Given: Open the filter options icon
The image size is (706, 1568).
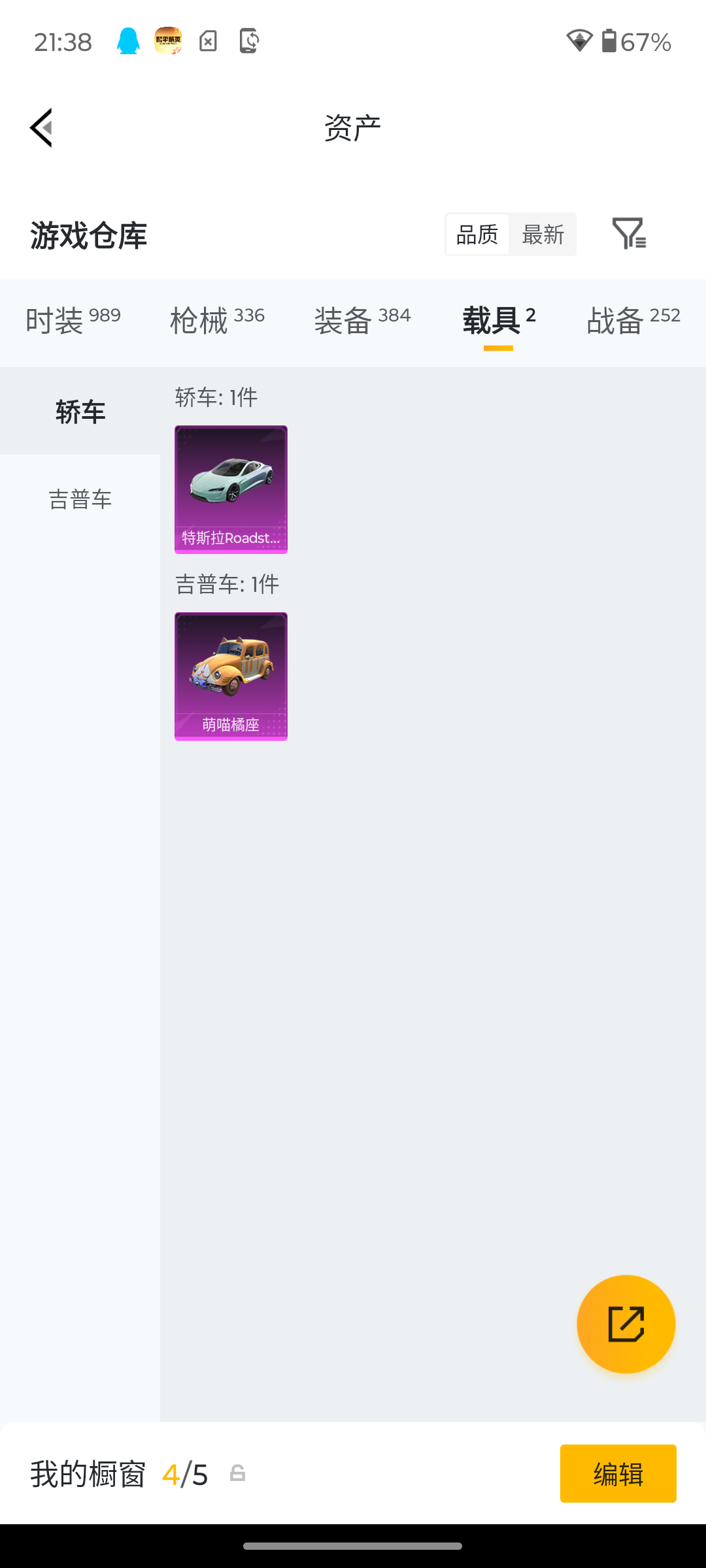Looking at the screenshot, I should pyautogui.click(x=632, y=235).
